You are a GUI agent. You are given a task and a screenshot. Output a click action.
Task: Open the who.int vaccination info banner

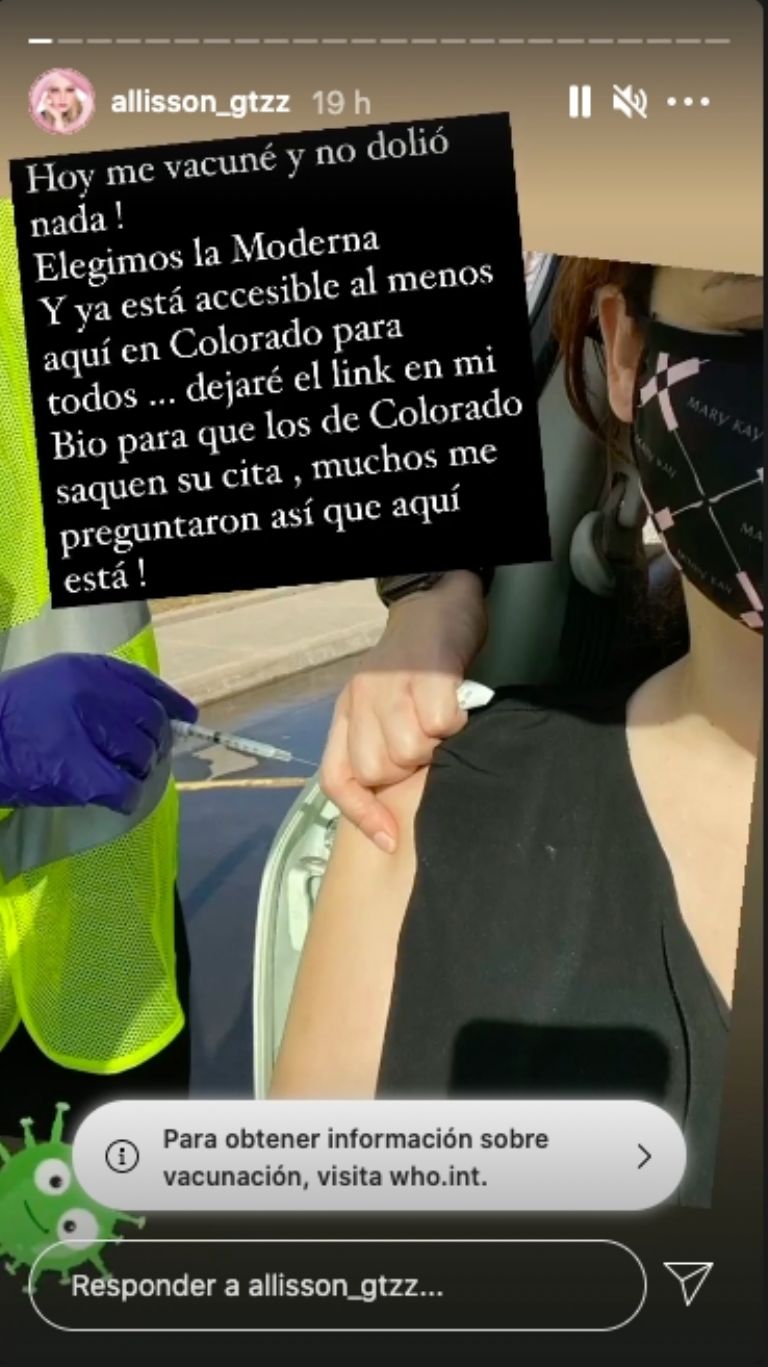tap(379, 1157)
